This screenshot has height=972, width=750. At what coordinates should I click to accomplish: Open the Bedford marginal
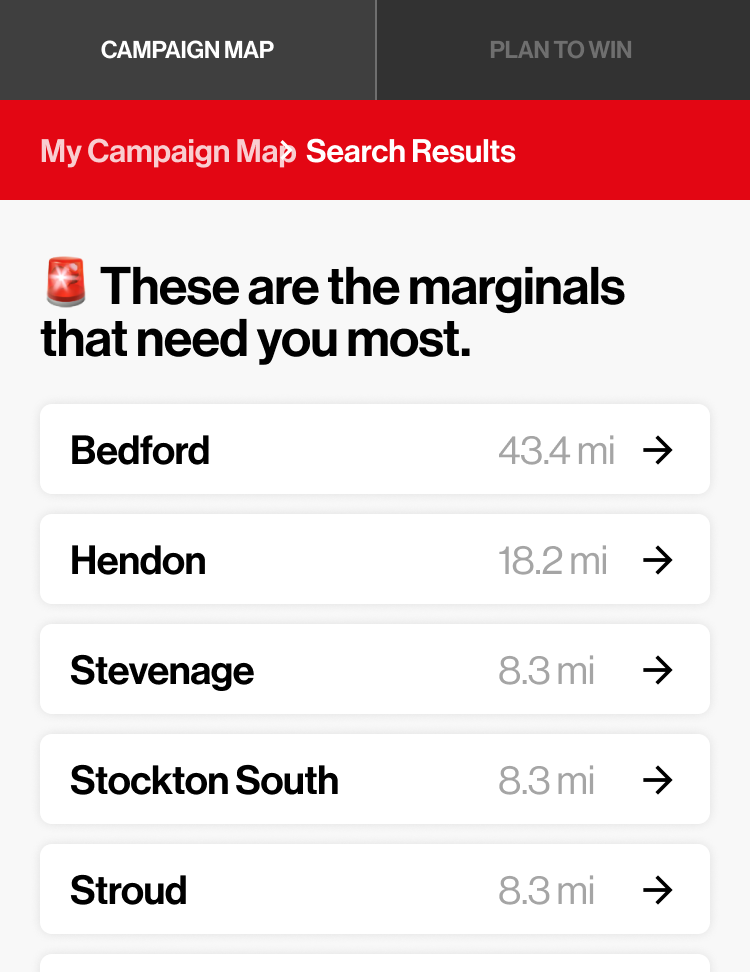[375, 450]
